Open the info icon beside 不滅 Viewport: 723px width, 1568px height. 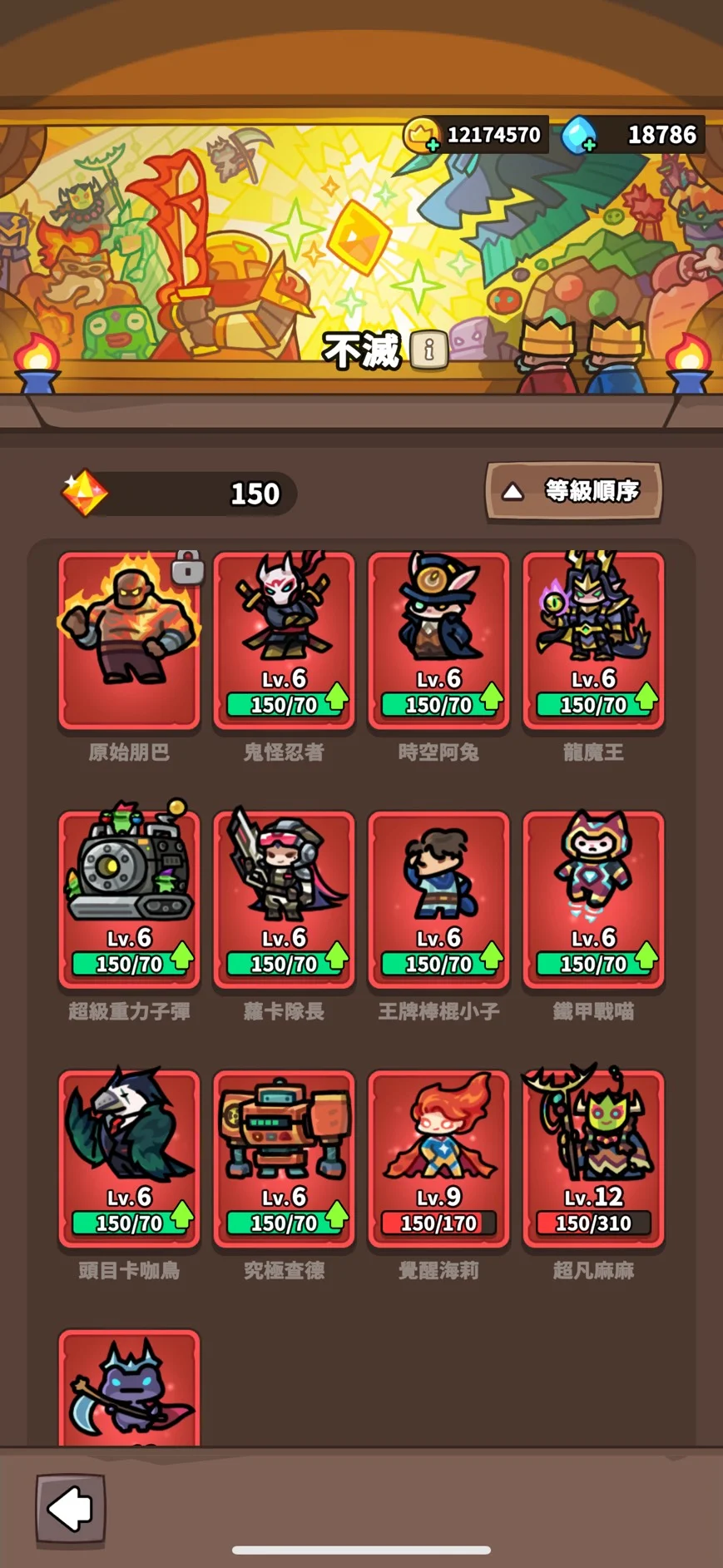(x=429, y=350)
